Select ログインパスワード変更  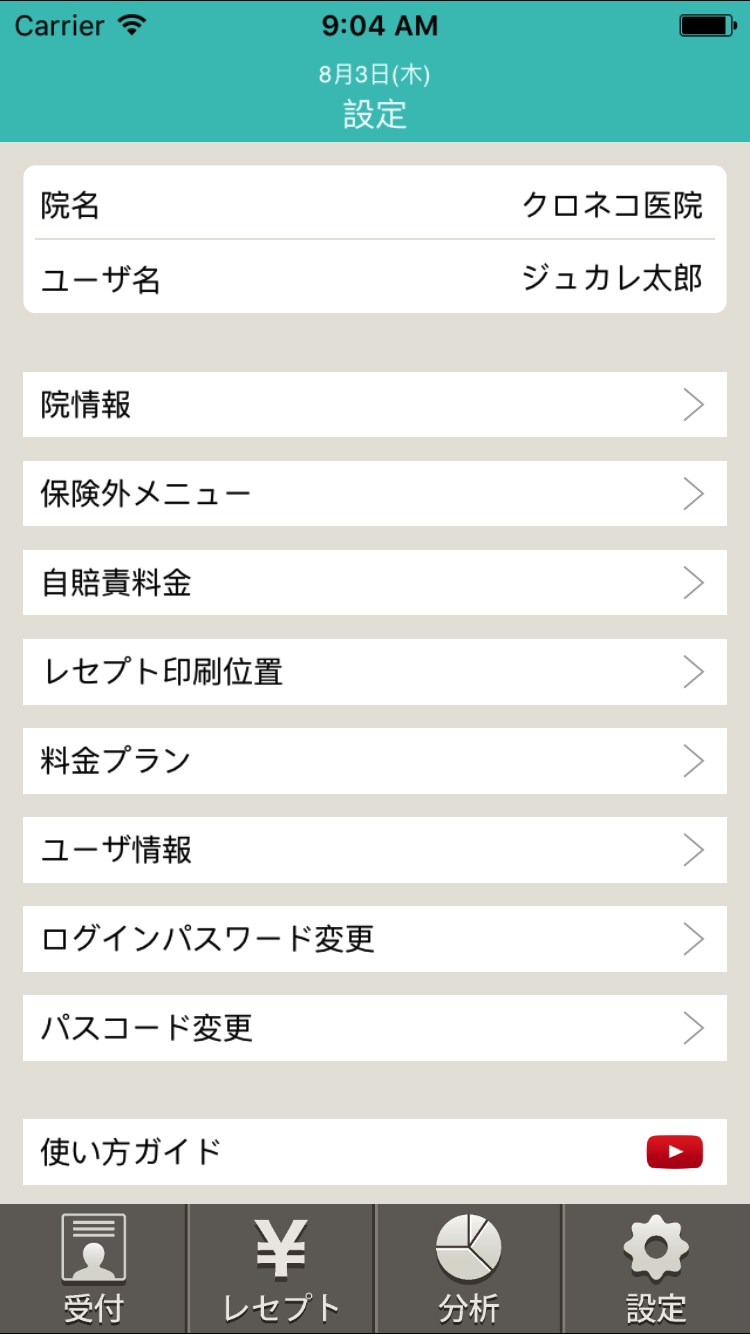[x=374, y=939]
